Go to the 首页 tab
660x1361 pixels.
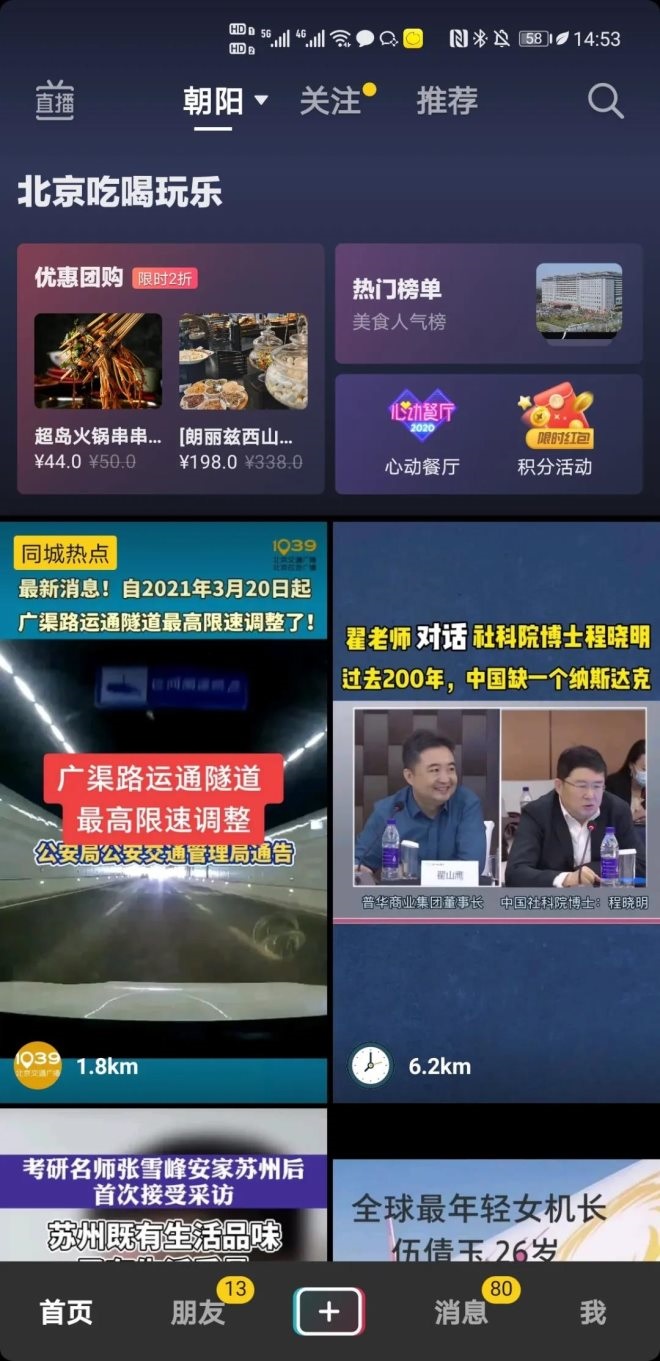66,1312
